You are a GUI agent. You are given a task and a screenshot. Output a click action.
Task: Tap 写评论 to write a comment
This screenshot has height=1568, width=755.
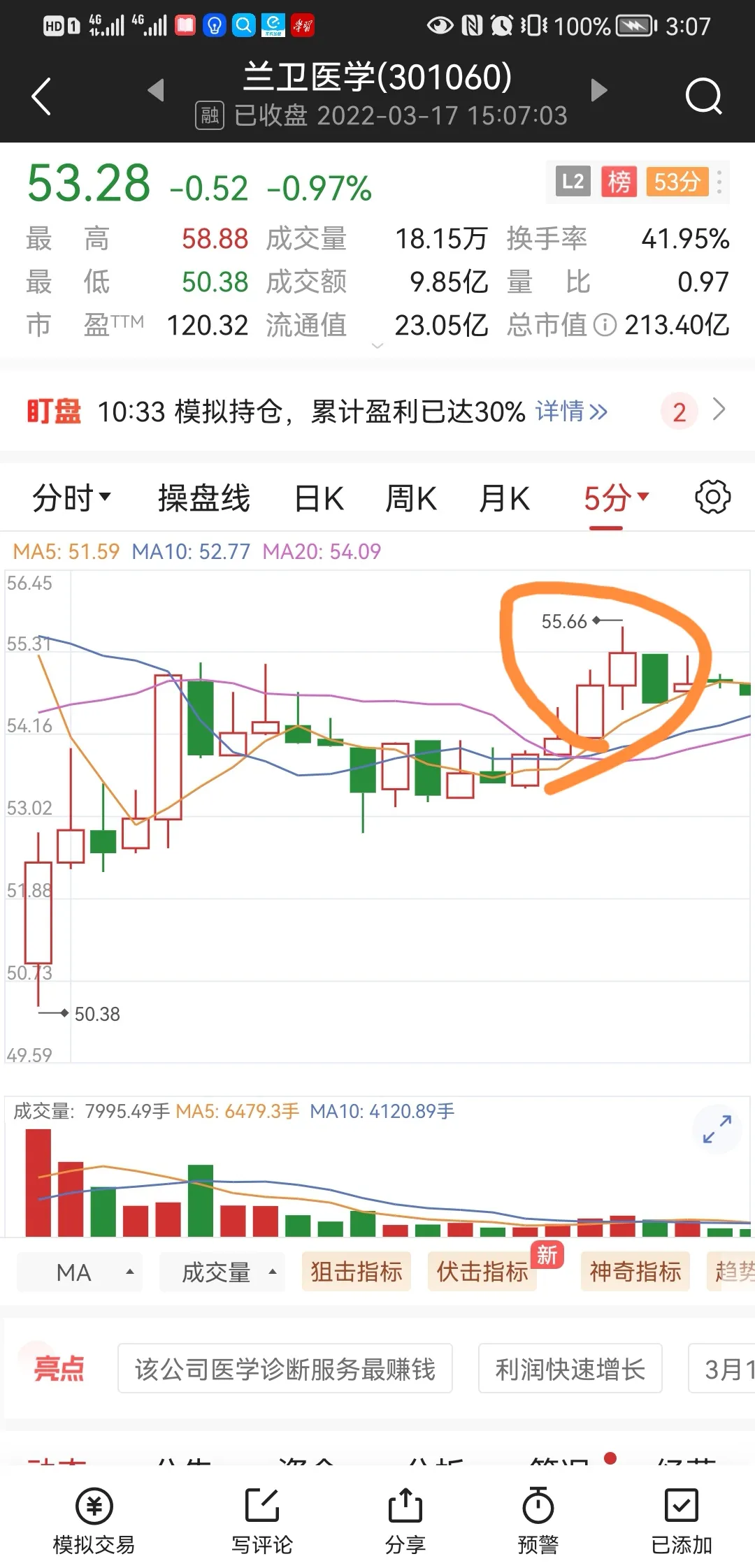point(262,1520)
